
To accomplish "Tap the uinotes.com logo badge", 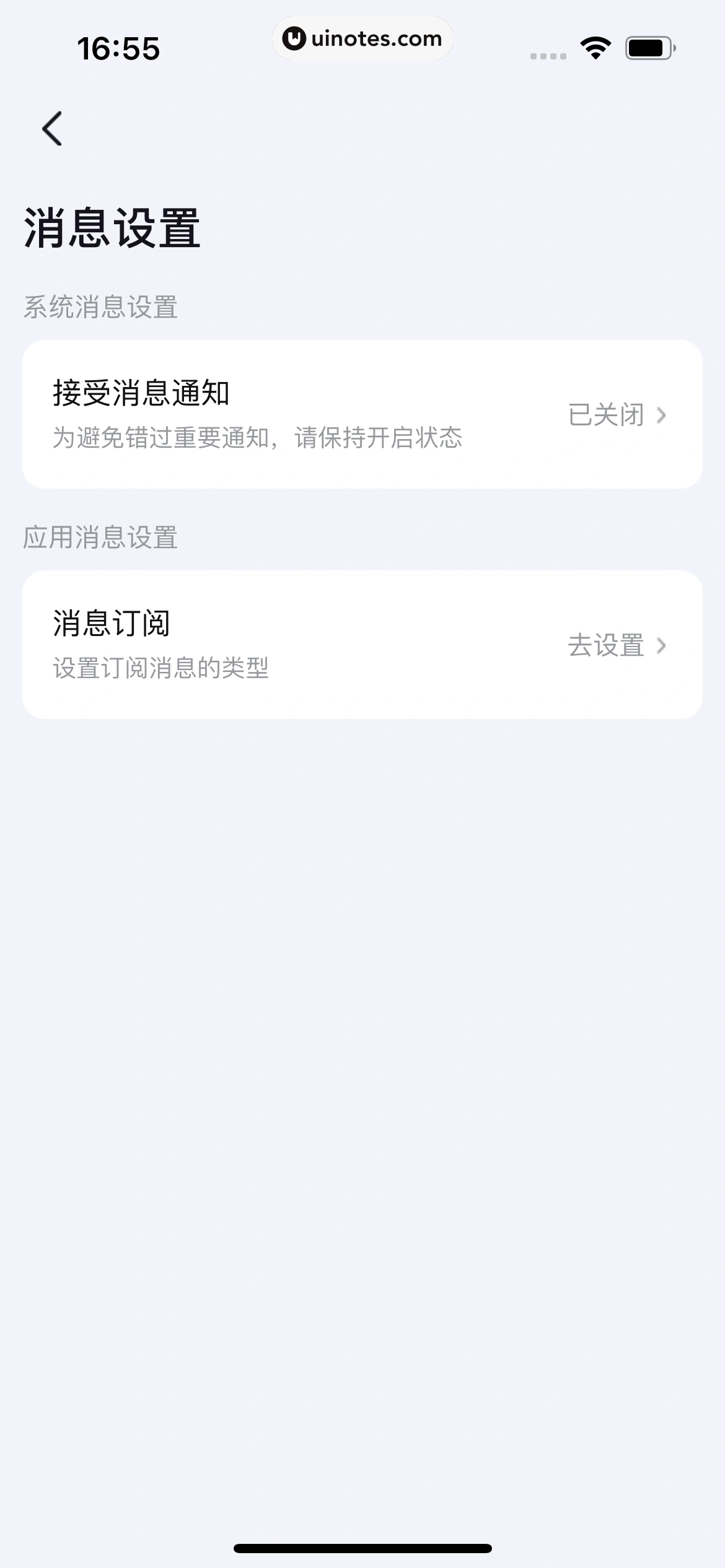I will click(362, 39).
